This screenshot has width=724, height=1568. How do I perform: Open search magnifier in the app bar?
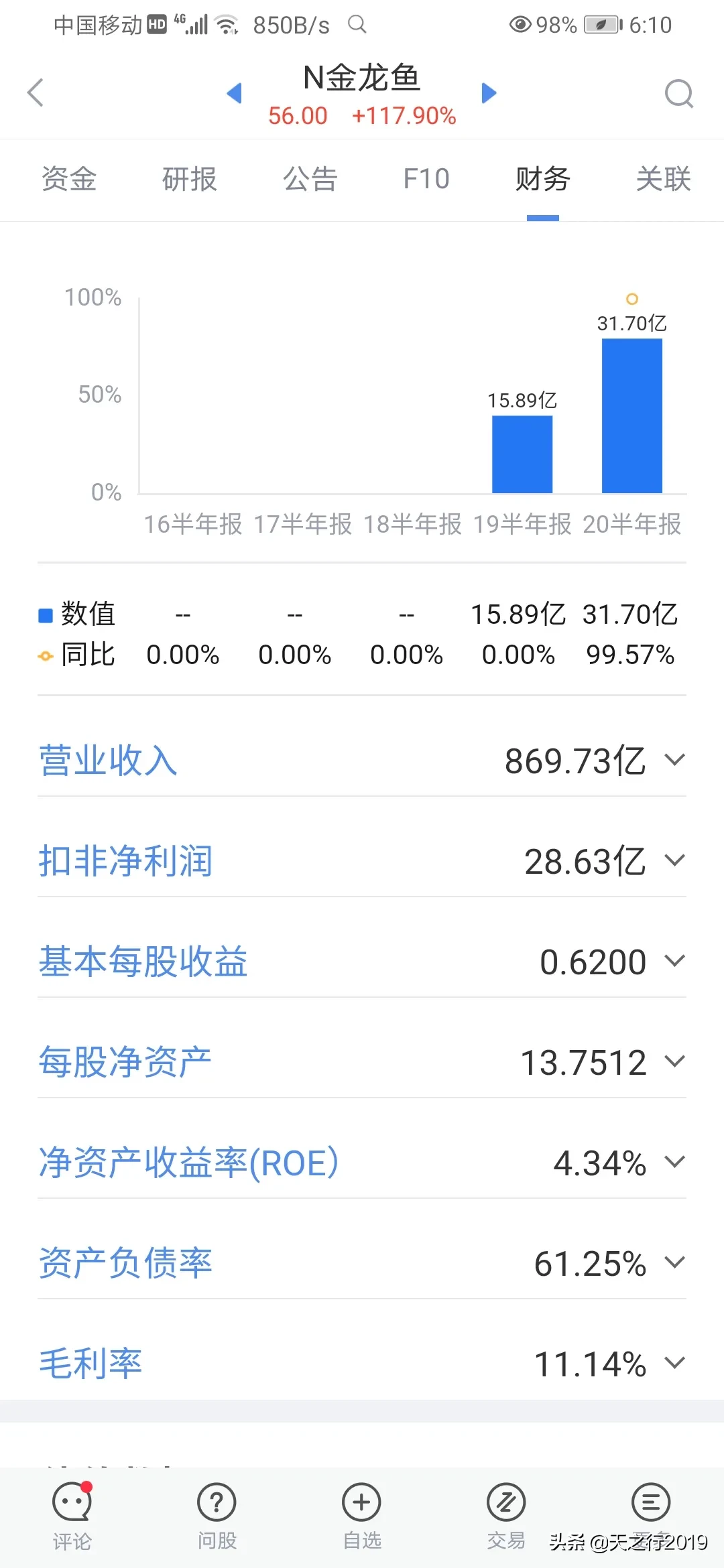tap(678, 94)
